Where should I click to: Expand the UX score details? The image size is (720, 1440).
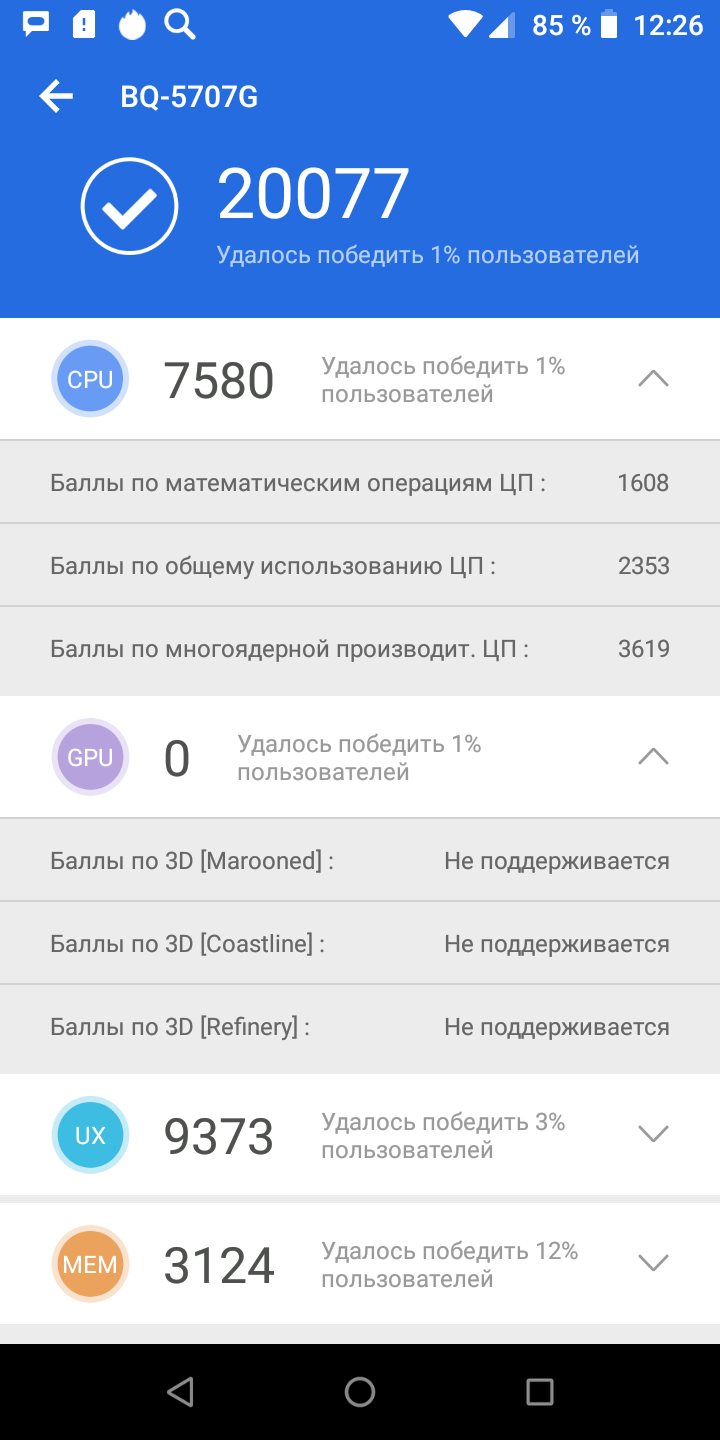[653, 1134]
